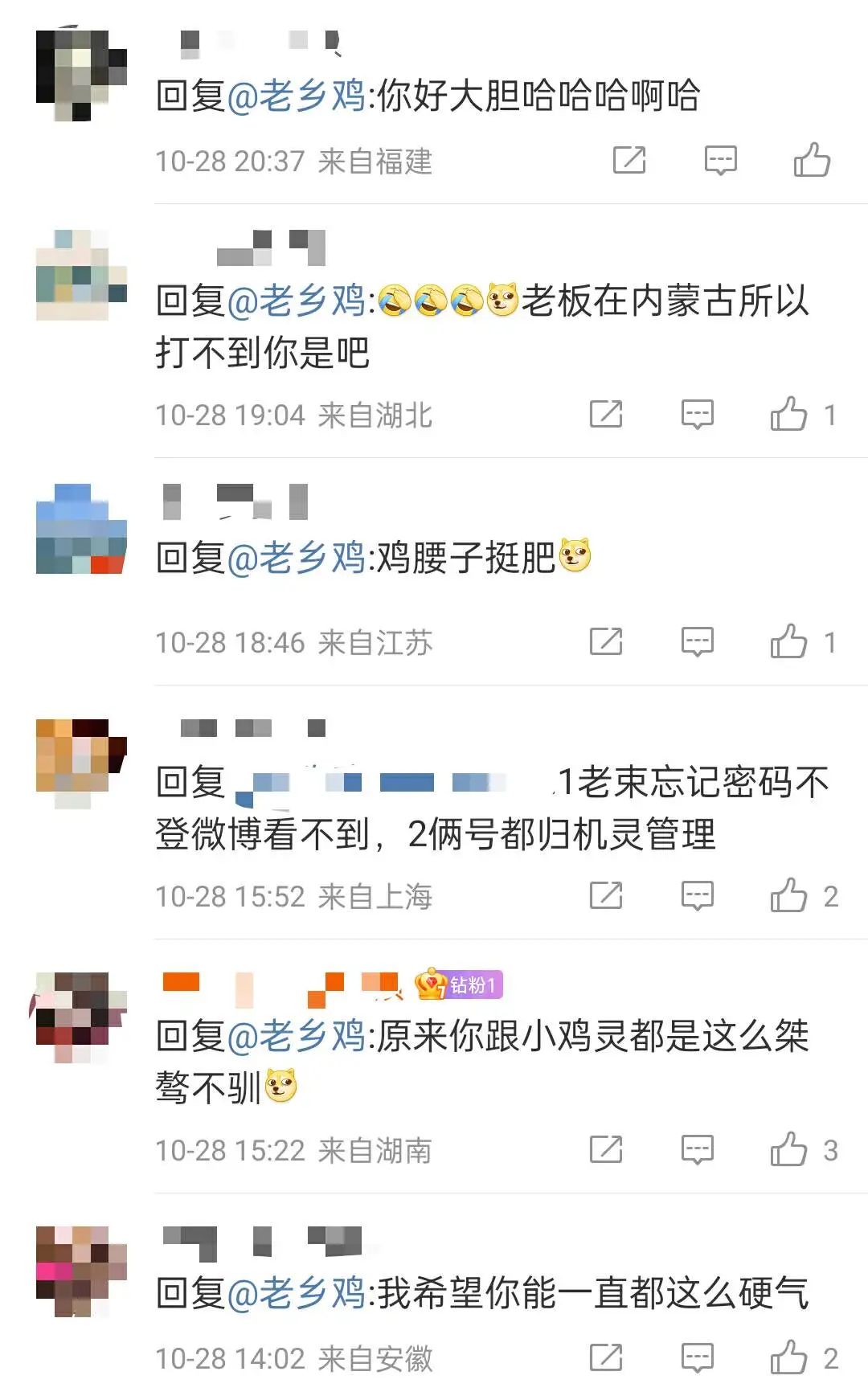Like the 鸡腰子挺肥 comment
868x1400 pixels.
[x=789, y=642]
